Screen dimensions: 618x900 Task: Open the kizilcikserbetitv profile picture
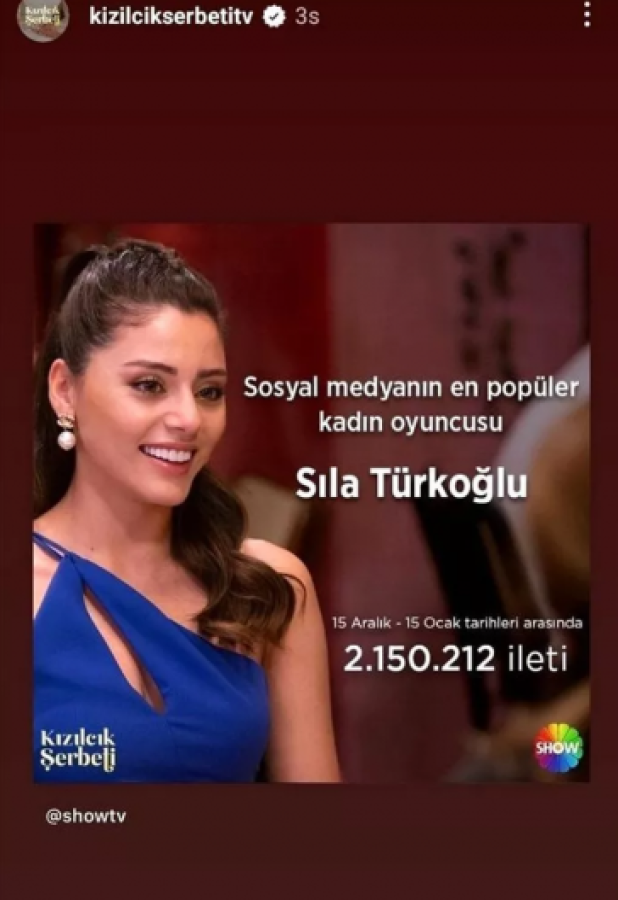point(43,18)
